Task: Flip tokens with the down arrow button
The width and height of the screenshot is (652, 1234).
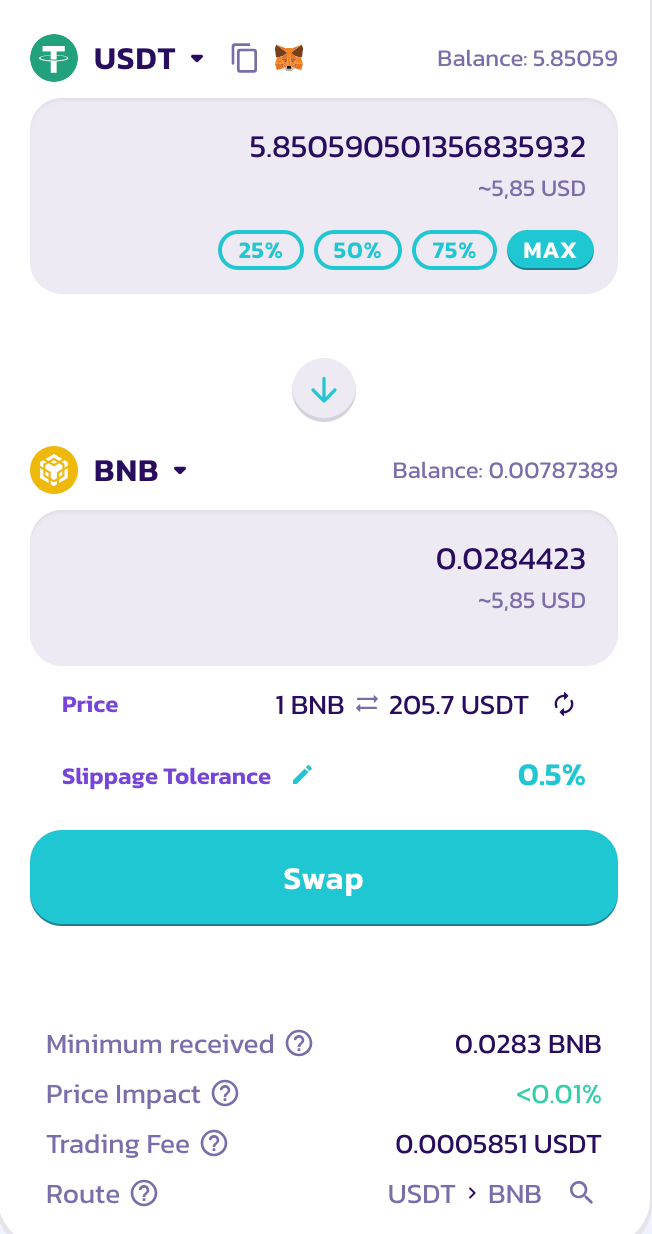Action: tap(324, 391)
